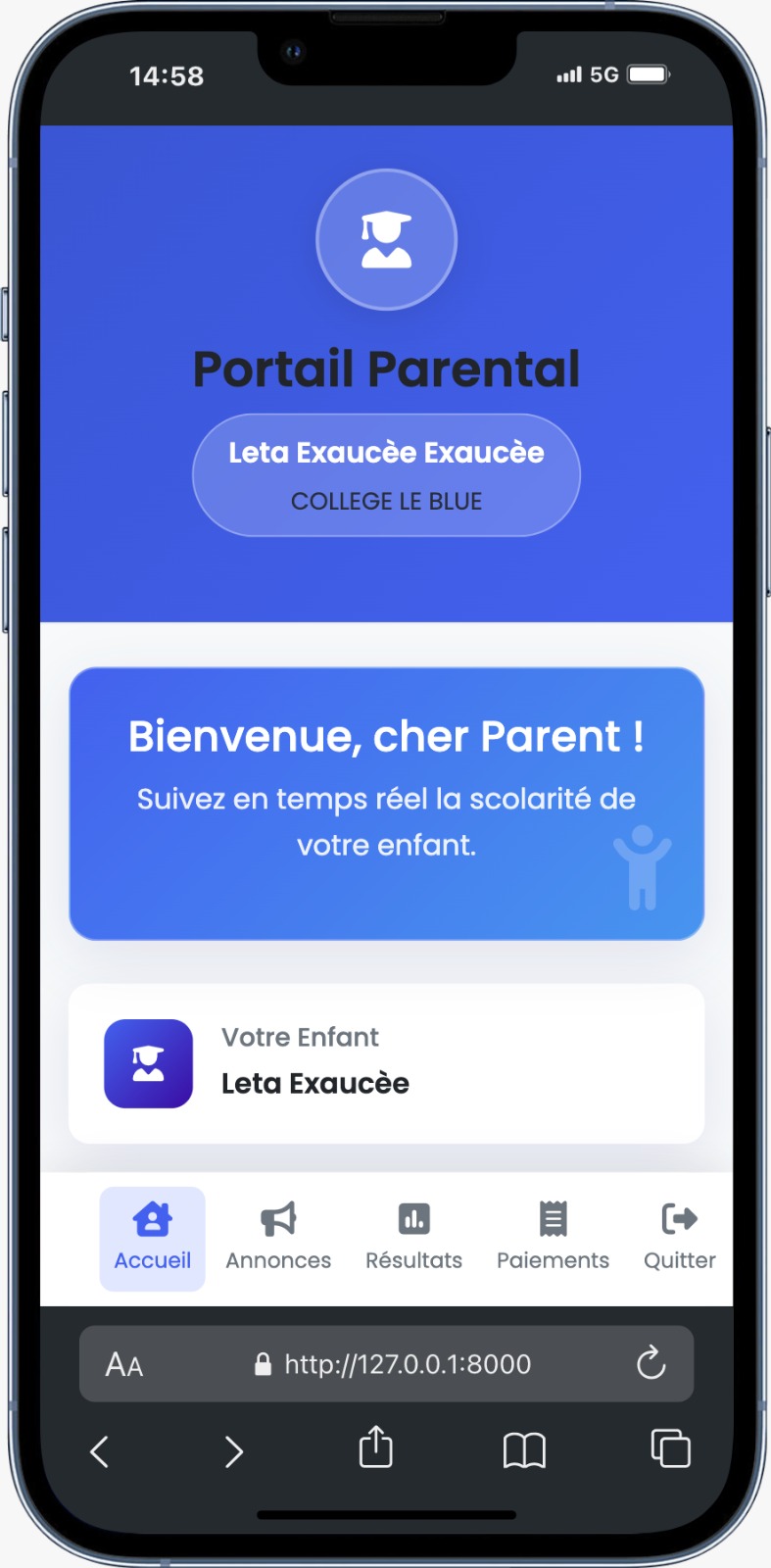Open the AA reader options
The image size is (771, 1568).
click(124, 1364)
